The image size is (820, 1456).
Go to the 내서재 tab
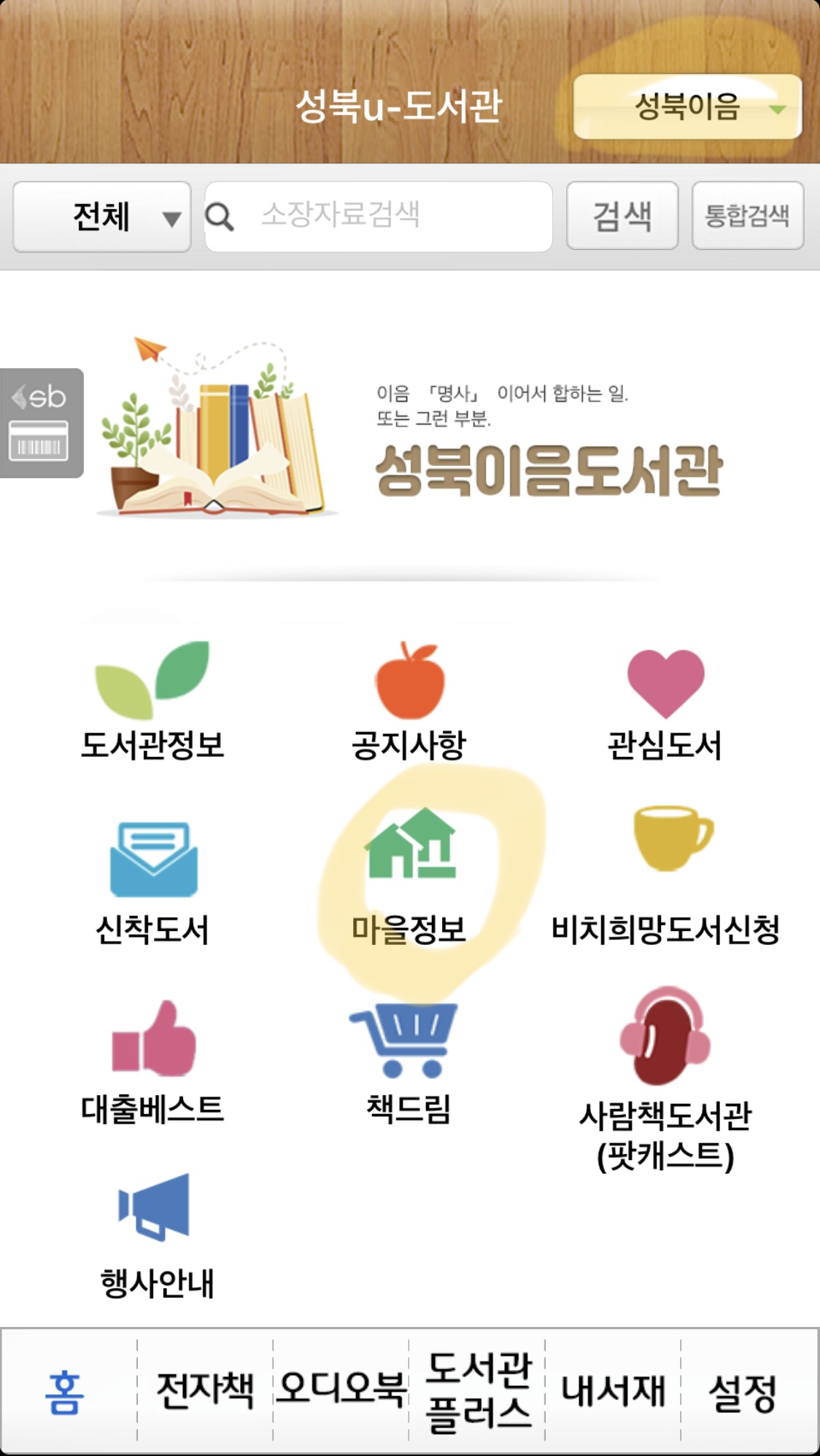[613, 1390]
